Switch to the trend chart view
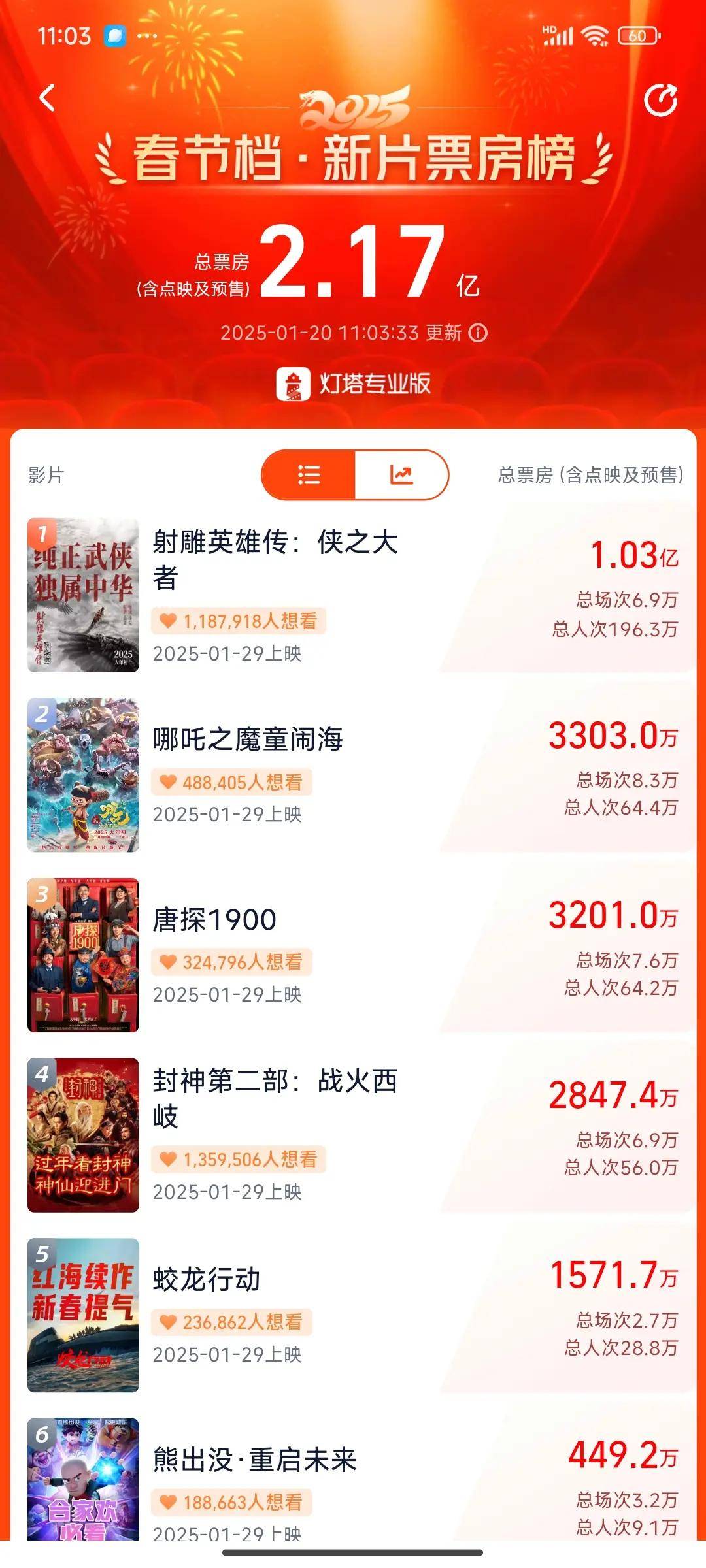The width and height of the screenshot is (706, 1568). point(401,475)
